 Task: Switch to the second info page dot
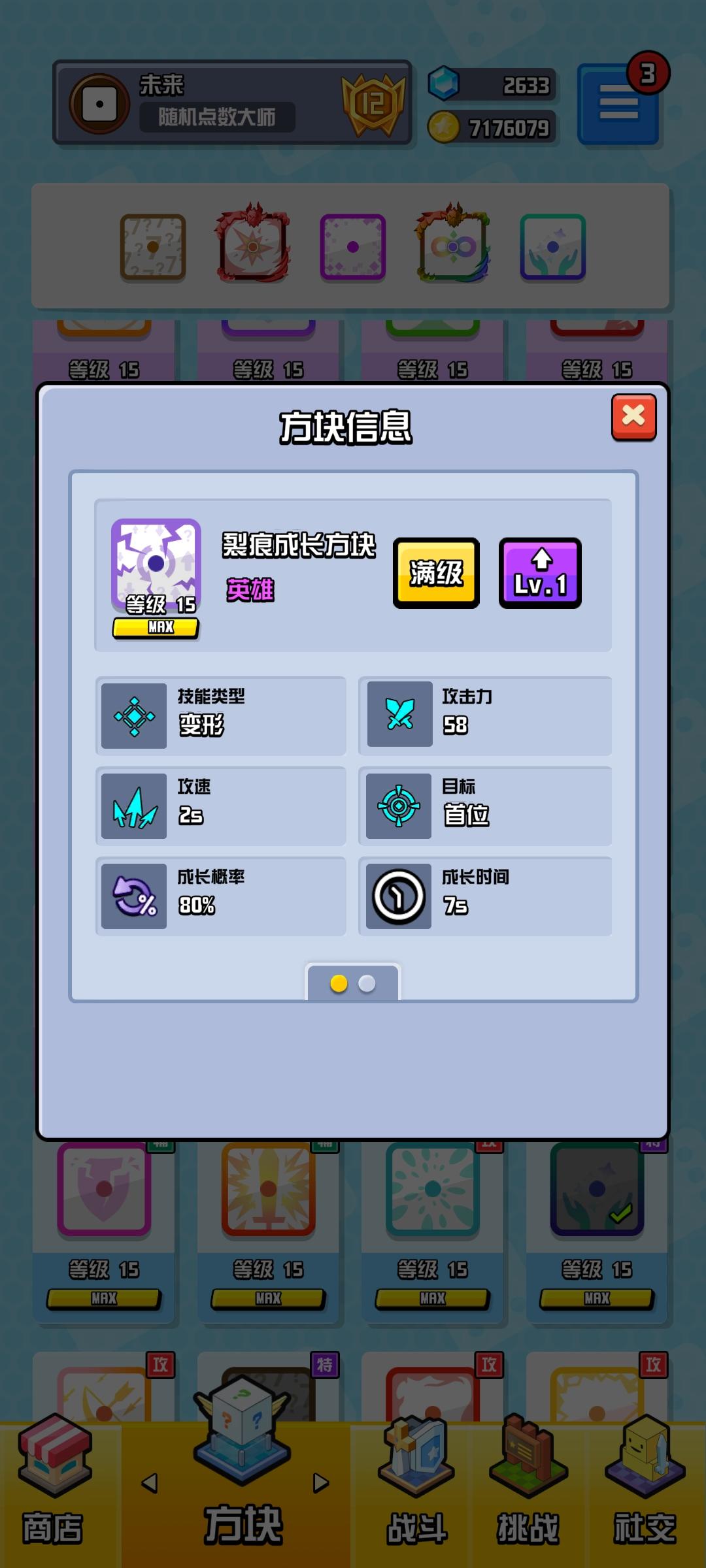367,983
